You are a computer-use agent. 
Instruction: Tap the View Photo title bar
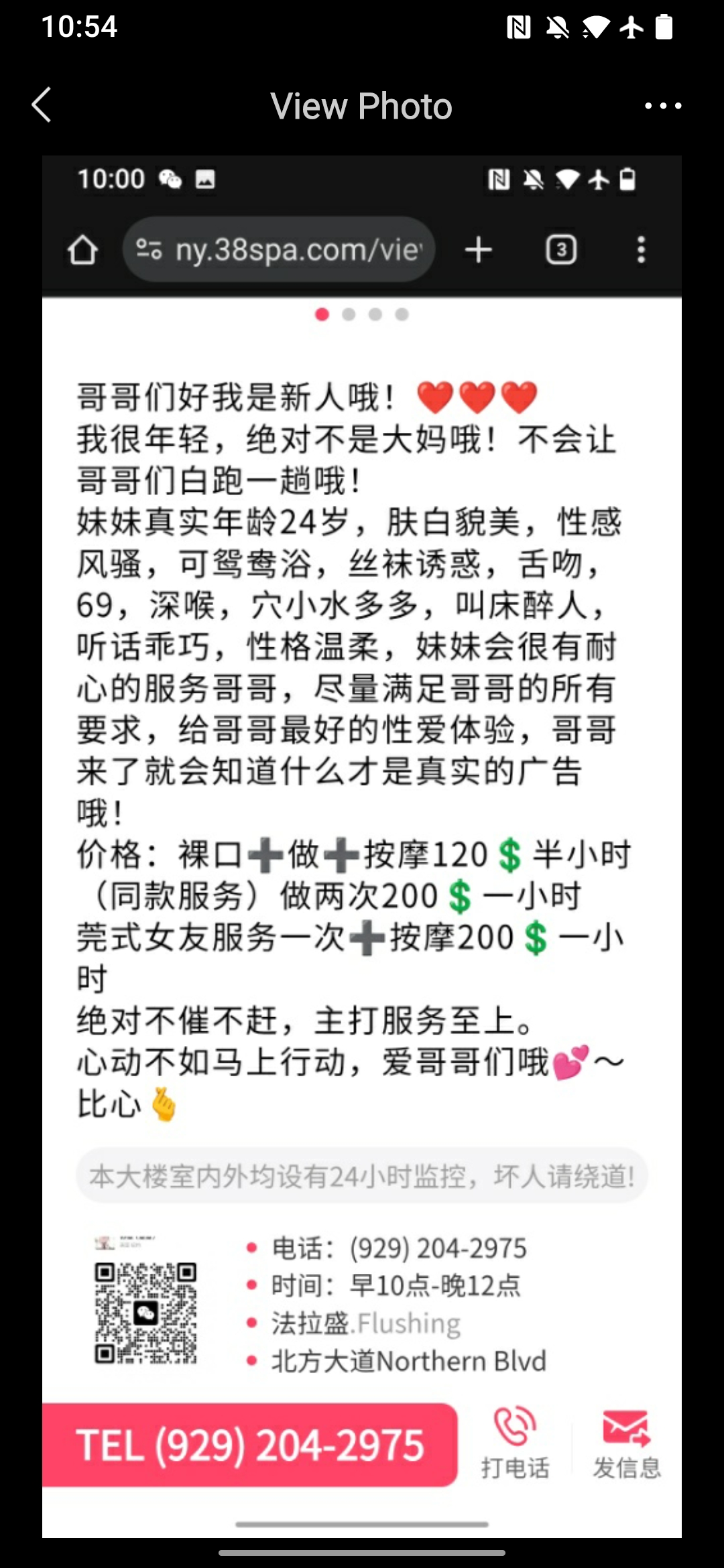[x=361, y=105]
